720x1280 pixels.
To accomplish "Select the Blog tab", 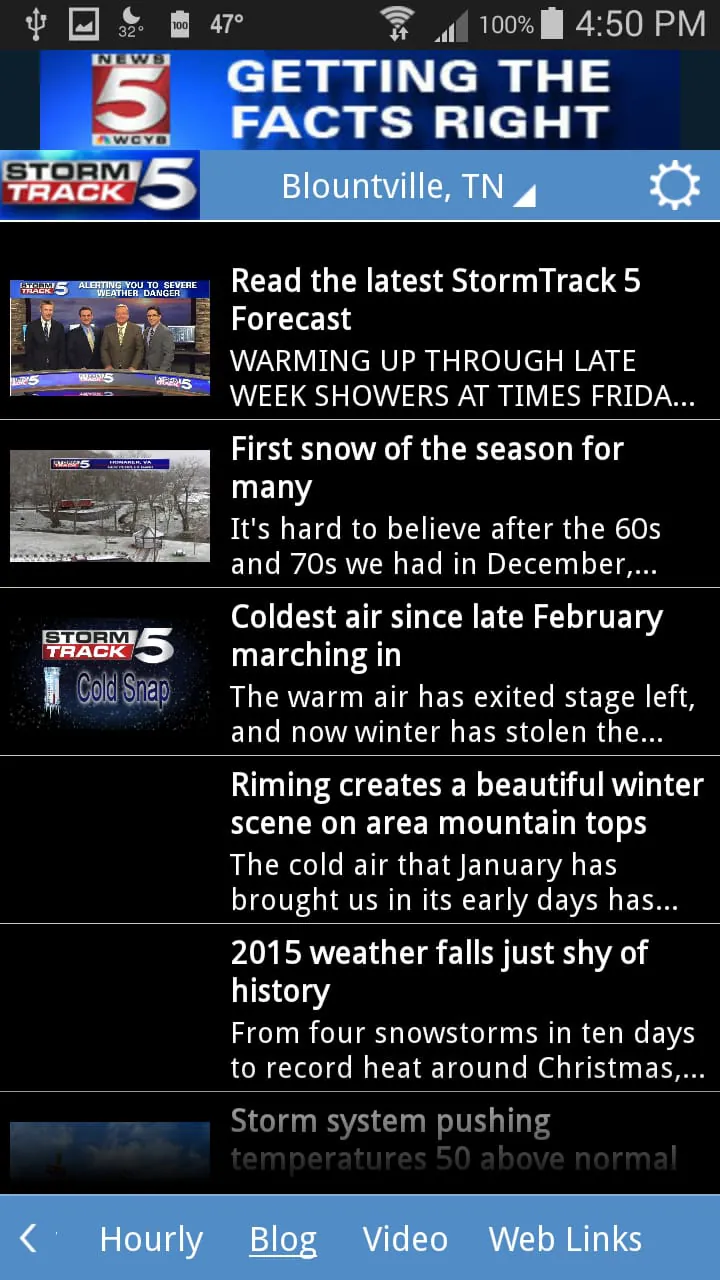I will pos(283,1238).
